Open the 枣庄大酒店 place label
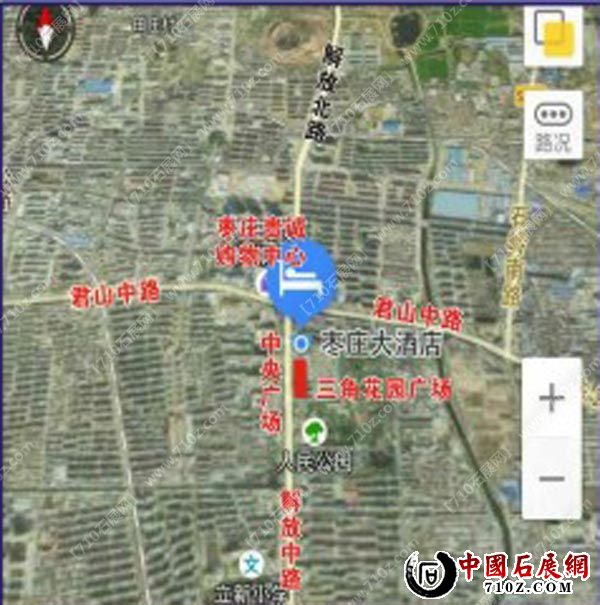This screenshot has height=605, width=600. click(379, 344)
